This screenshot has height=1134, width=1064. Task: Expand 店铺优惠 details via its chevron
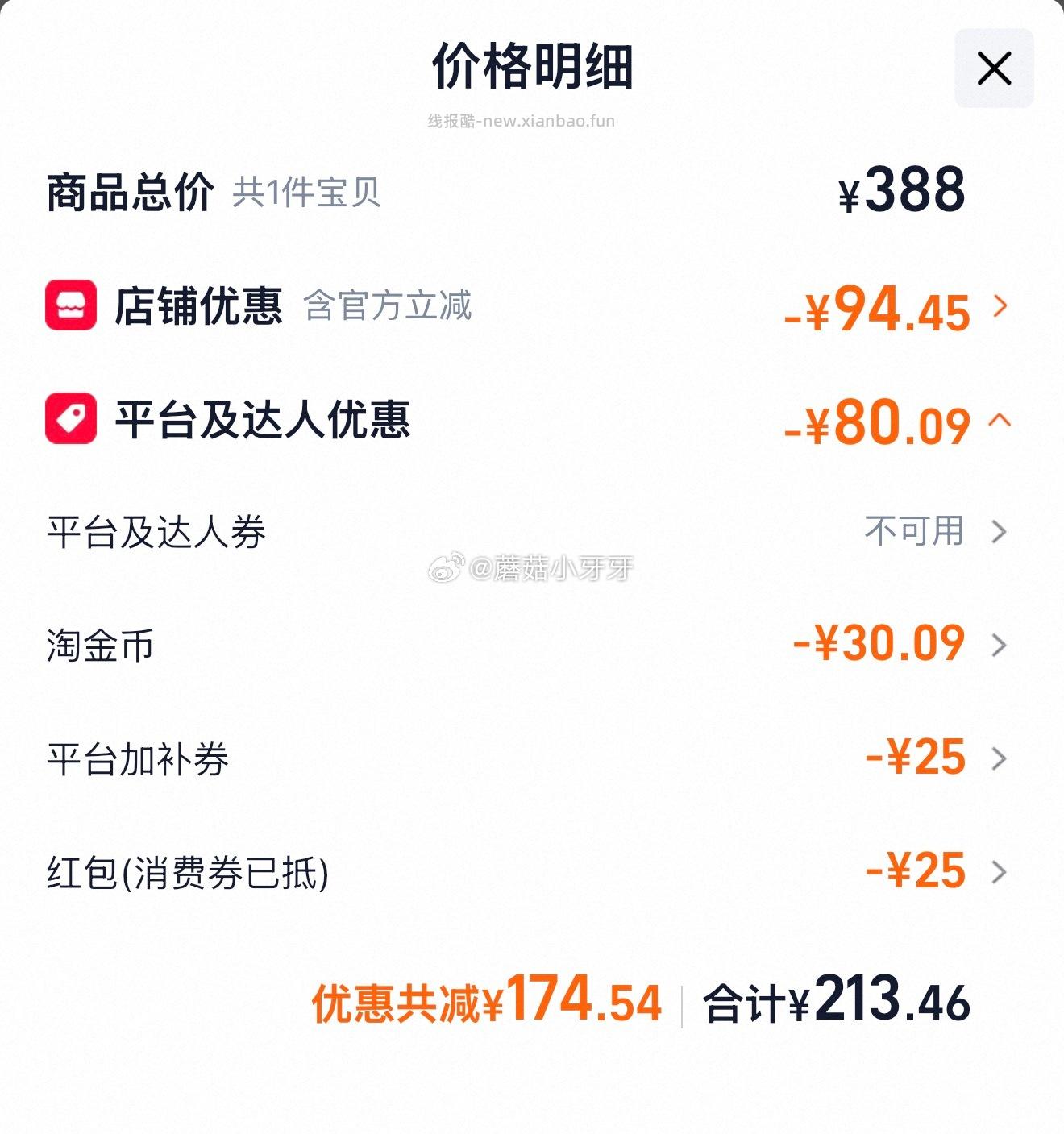coord(1000,306)
